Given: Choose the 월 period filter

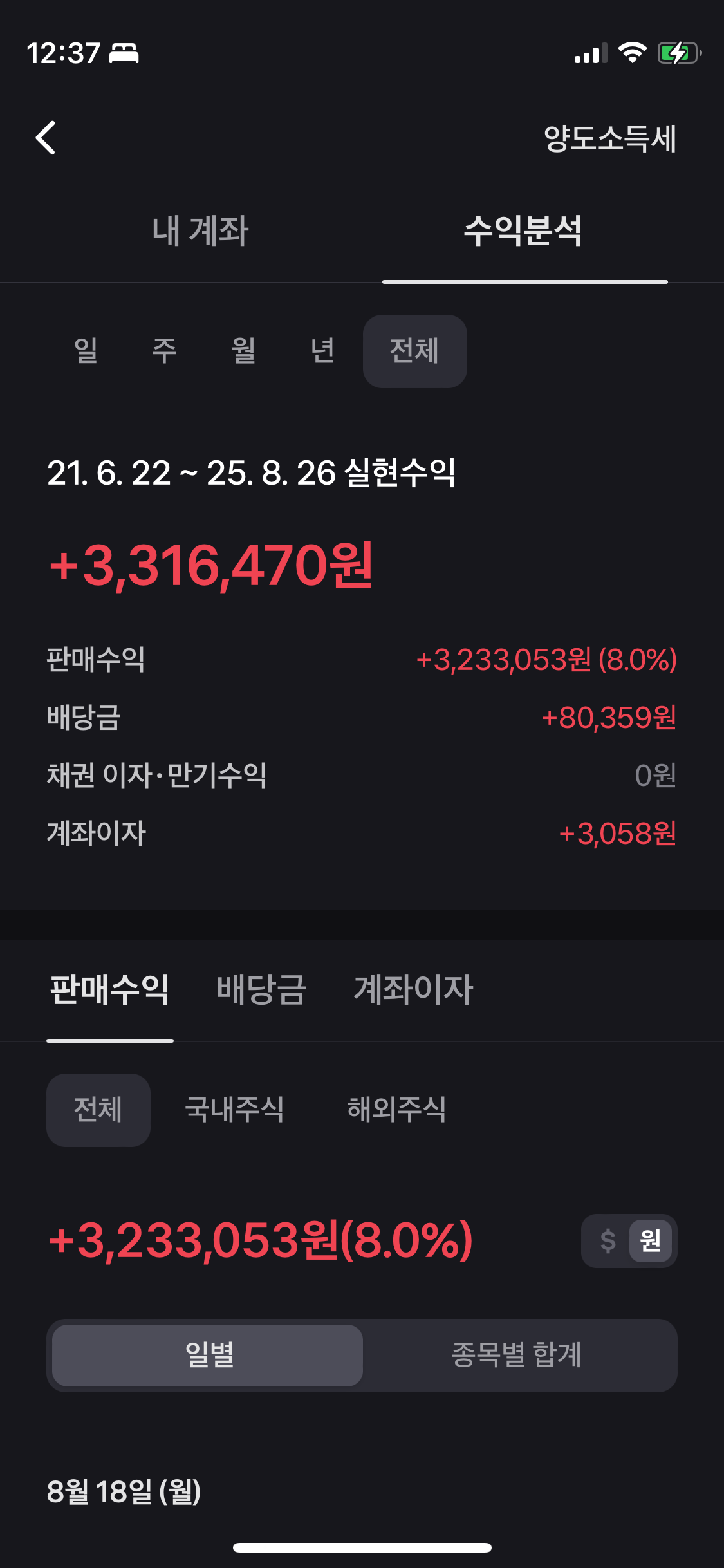Looking at the screenshot, I should (243, 351).
